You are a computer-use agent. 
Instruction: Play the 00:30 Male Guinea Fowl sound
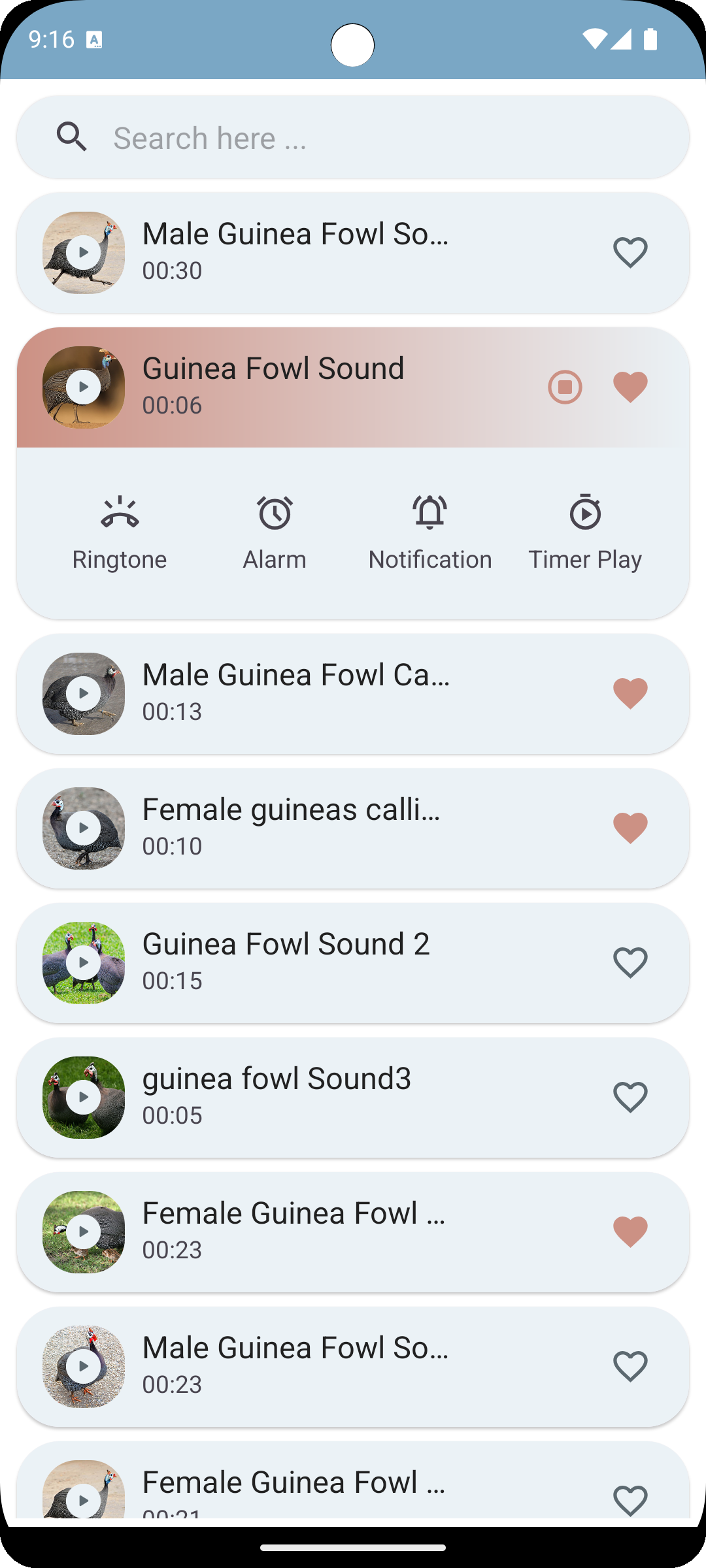click(84, 253)
